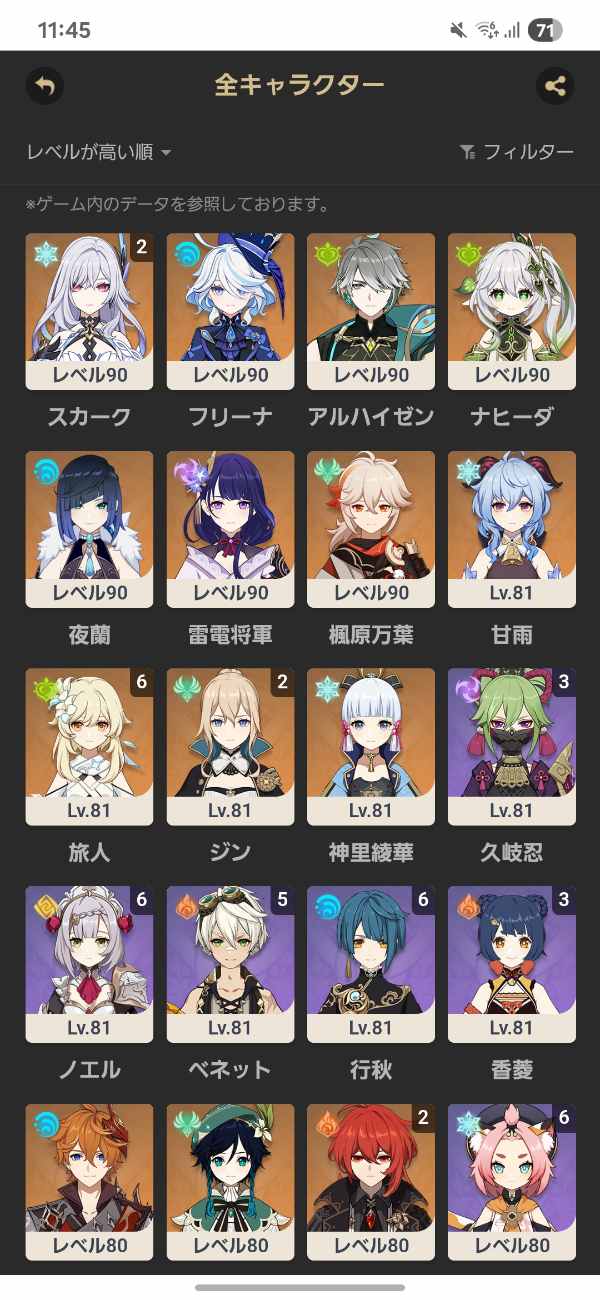View 雷電将軍 character details

click(x=230, y=529)
